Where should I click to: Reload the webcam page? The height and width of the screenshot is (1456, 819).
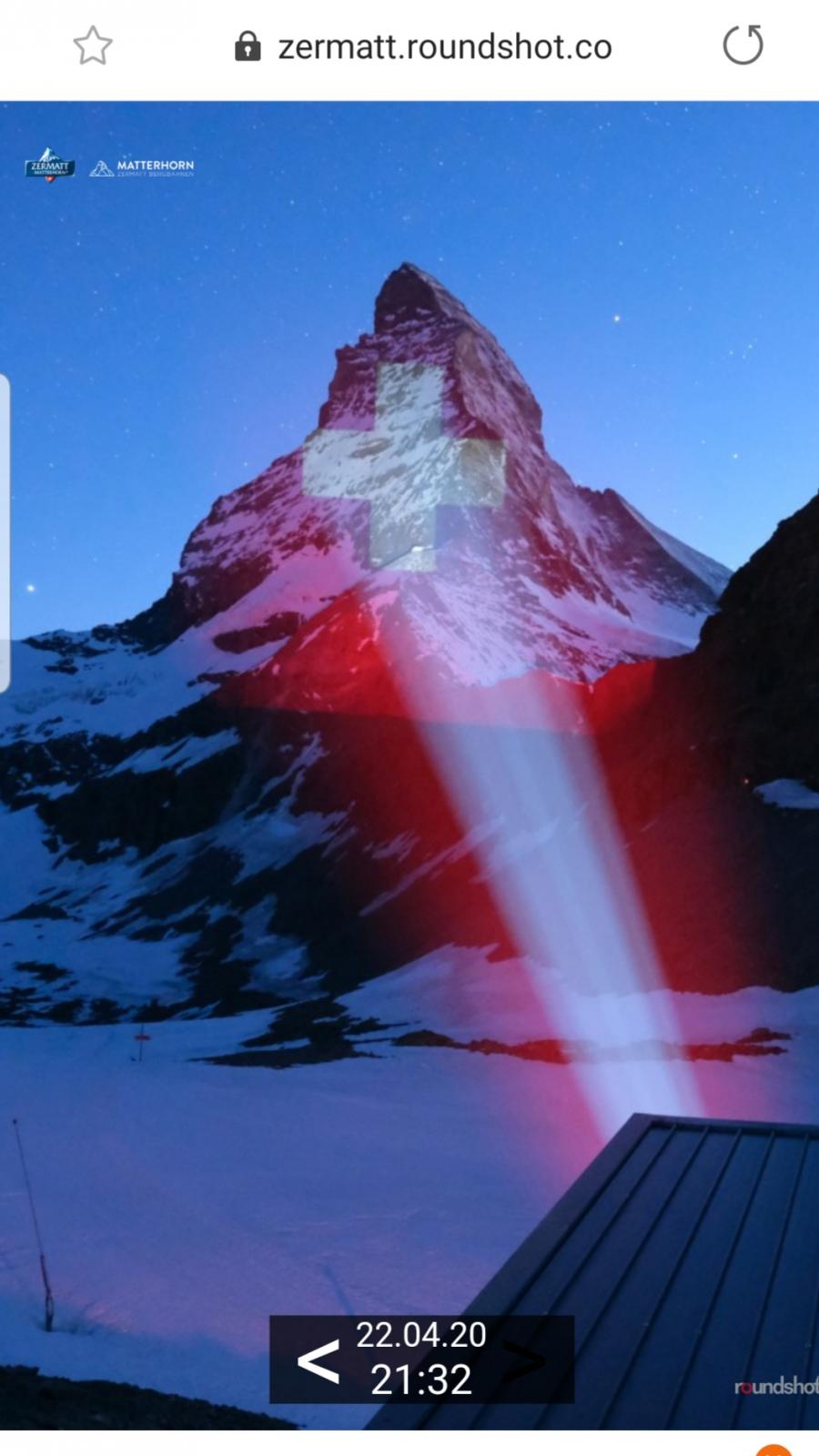click(x=743, y=45)
